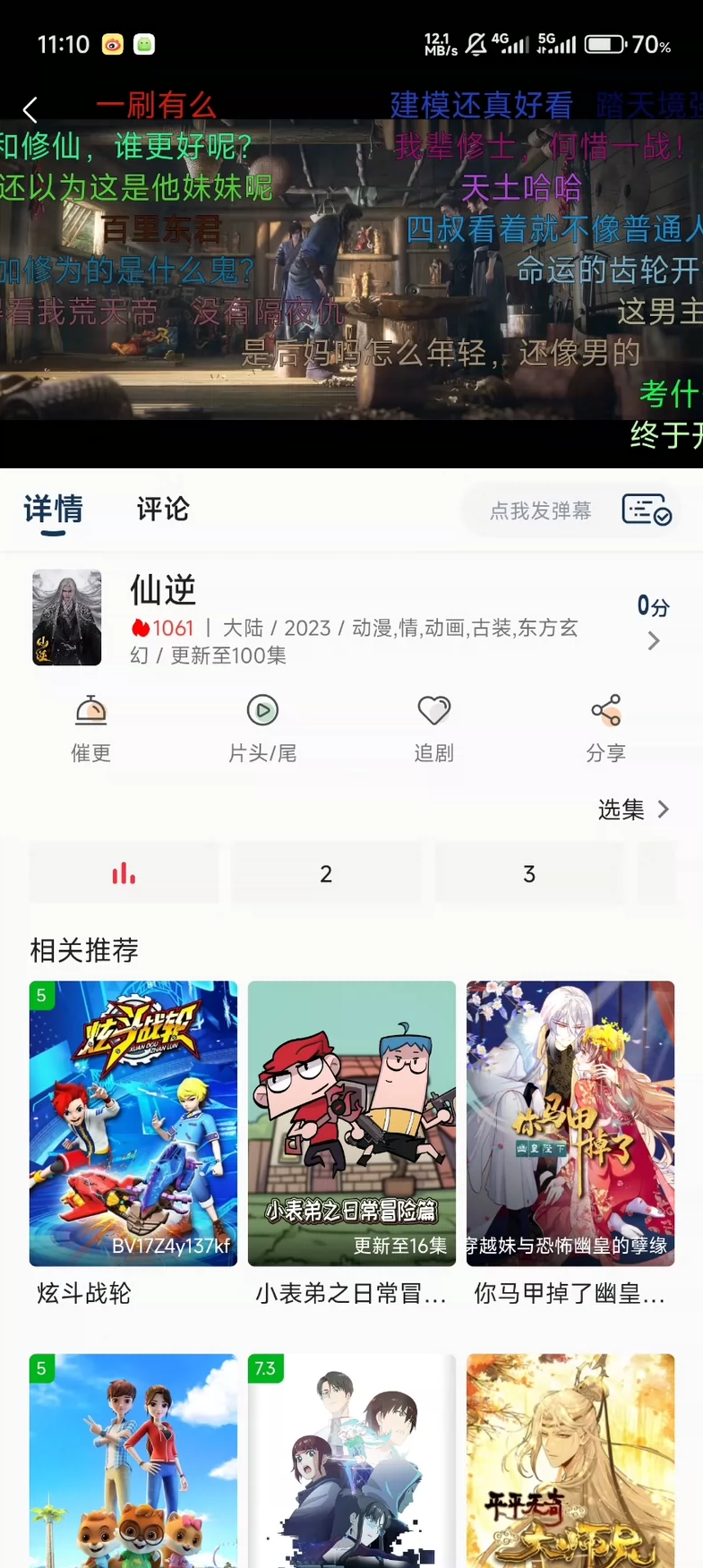Tap the 催更 bell icon
Viewport: 703px width, 1568px height.
click(x=90, y=710)
